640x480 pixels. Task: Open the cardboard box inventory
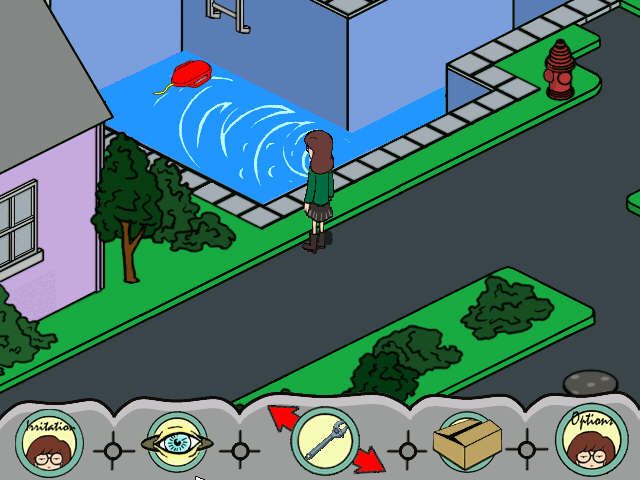coord(466,443)
